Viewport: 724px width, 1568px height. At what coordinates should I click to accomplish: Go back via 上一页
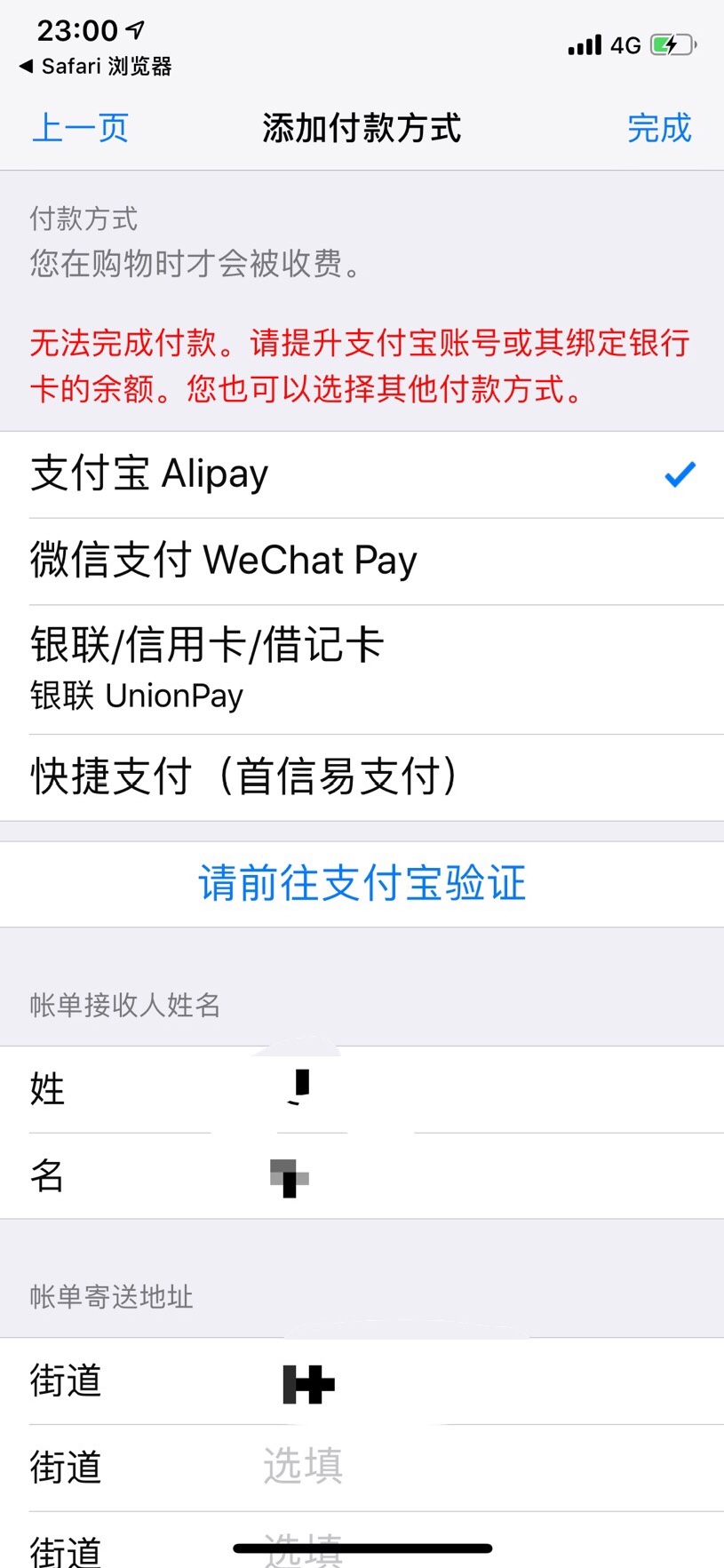(x=80, y=128)
